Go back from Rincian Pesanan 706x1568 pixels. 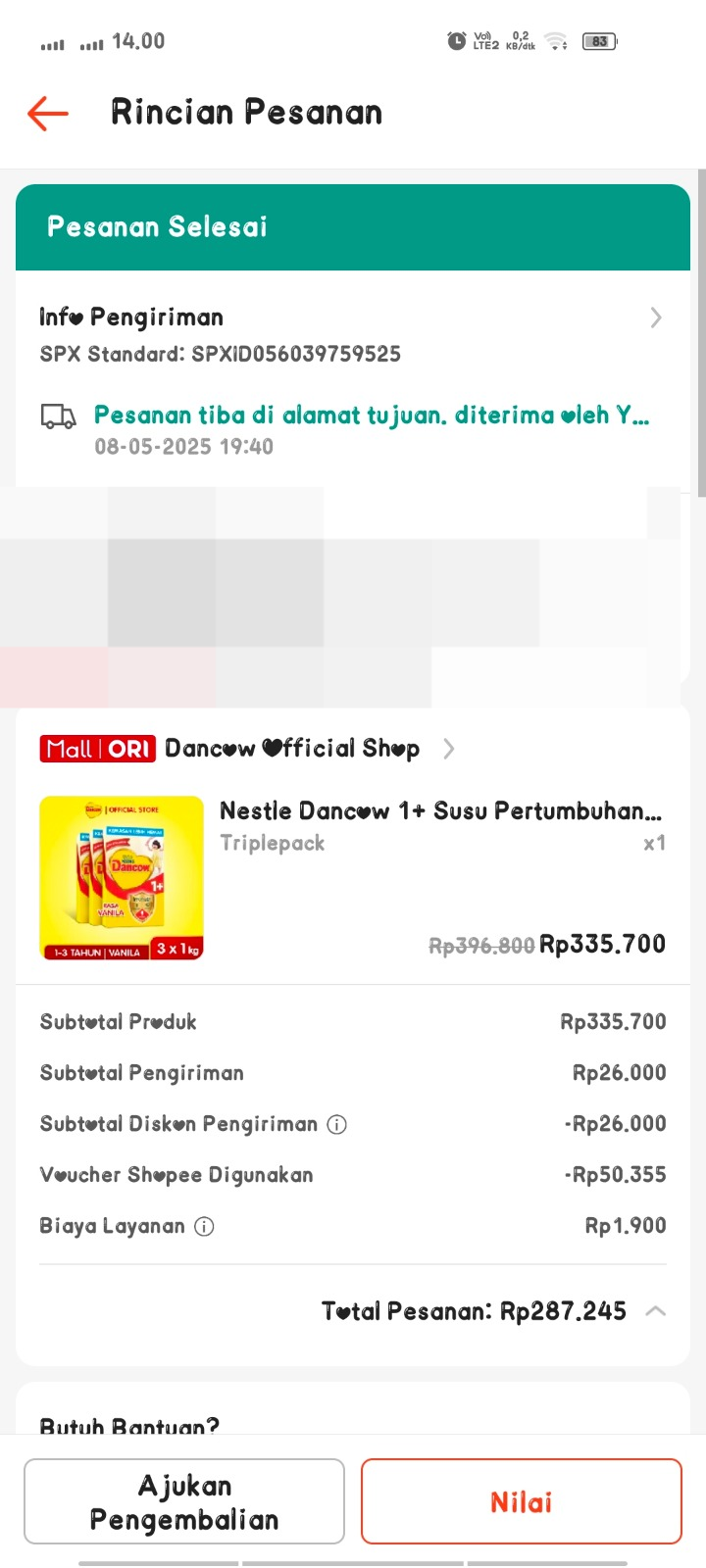coord(47,114)
